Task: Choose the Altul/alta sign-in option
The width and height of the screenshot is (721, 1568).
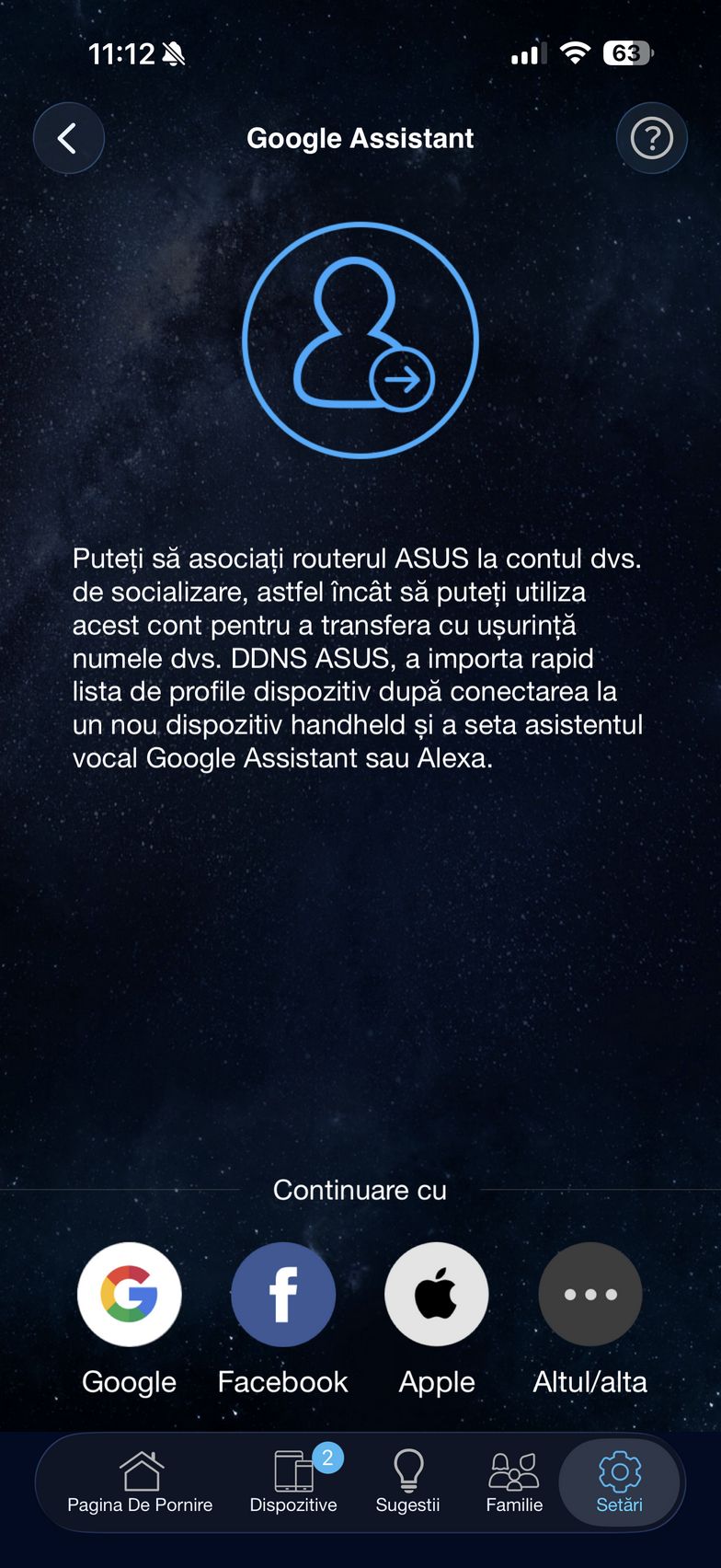Action: pyautogui.click(x=589, y=1295)
